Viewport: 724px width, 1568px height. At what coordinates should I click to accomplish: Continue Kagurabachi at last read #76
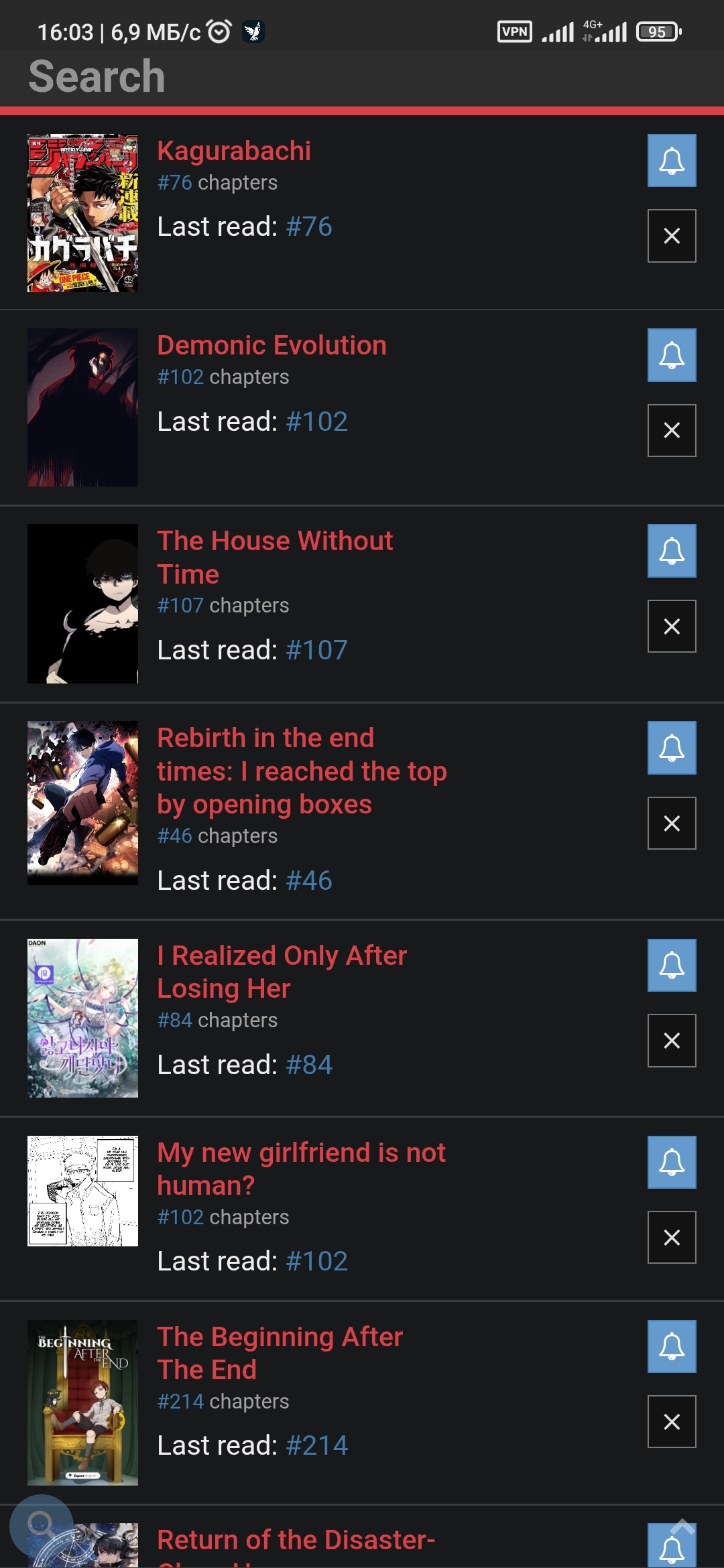tap(309, 226)
